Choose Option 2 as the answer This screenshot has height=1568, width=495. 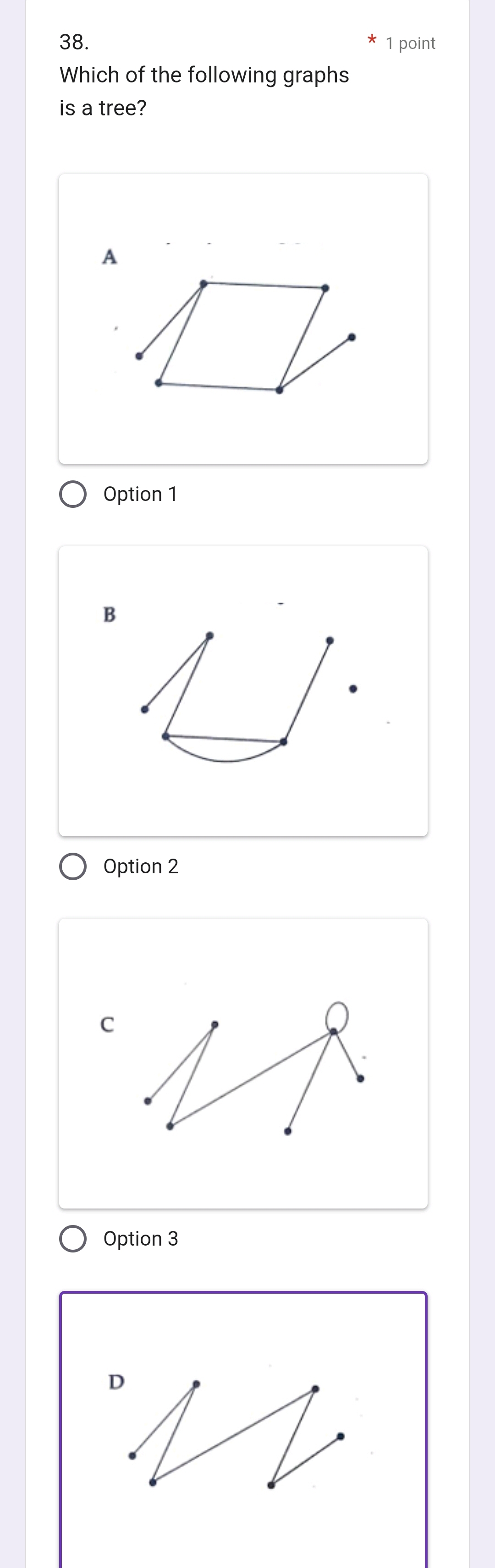pos(73,866)
